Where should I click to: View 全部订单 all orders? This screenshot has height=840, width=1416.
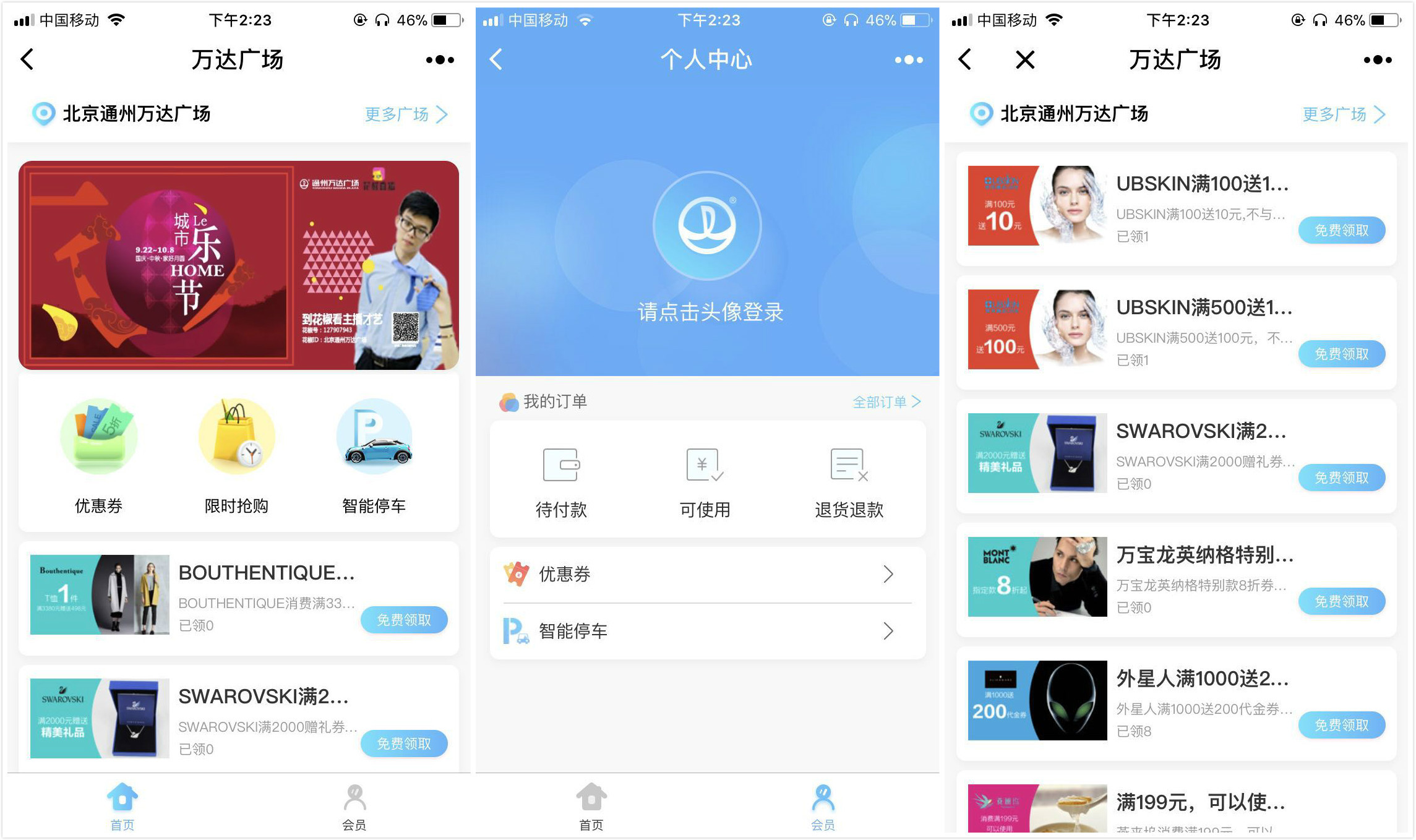(886, 402)
